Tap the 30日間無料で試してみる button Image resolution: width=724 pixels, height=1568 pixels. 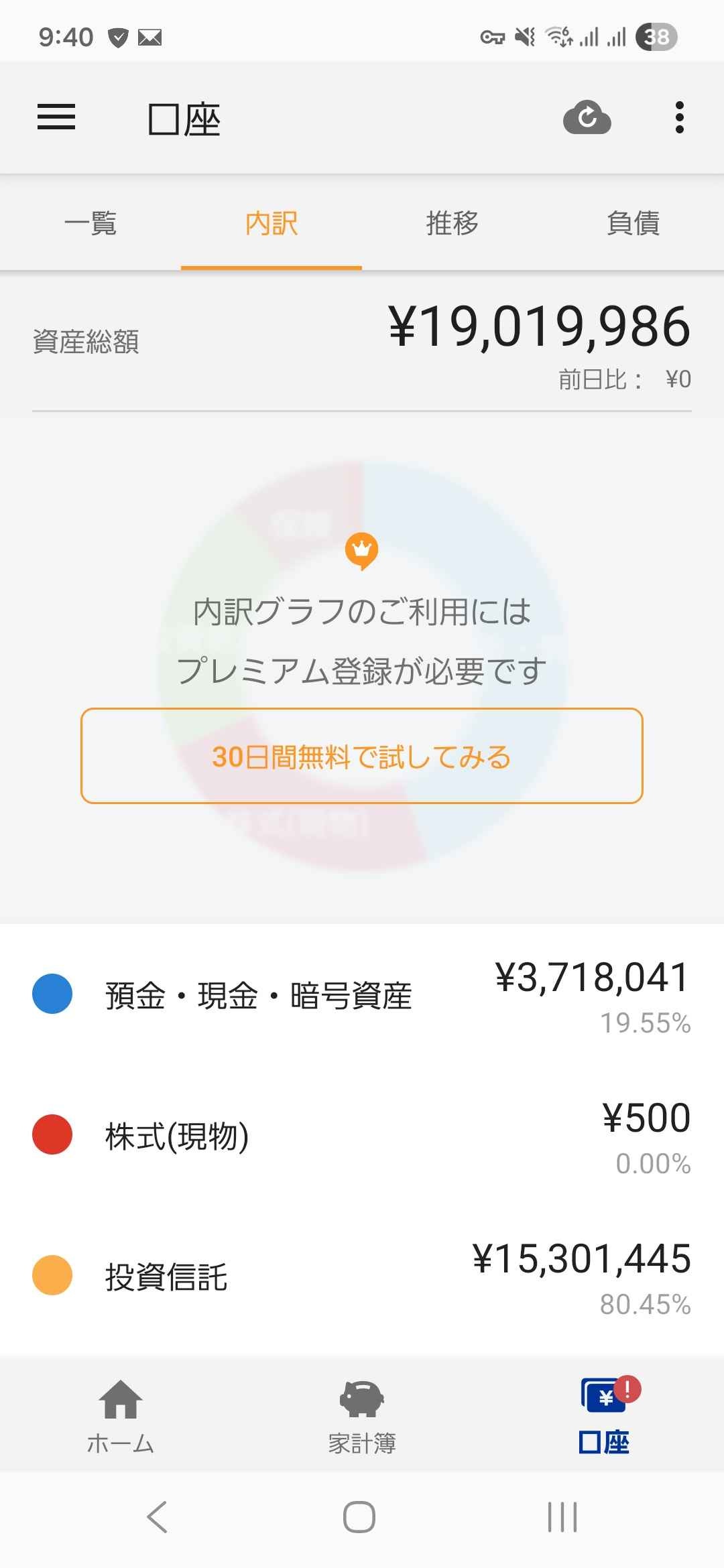click(x=362, y=756)
